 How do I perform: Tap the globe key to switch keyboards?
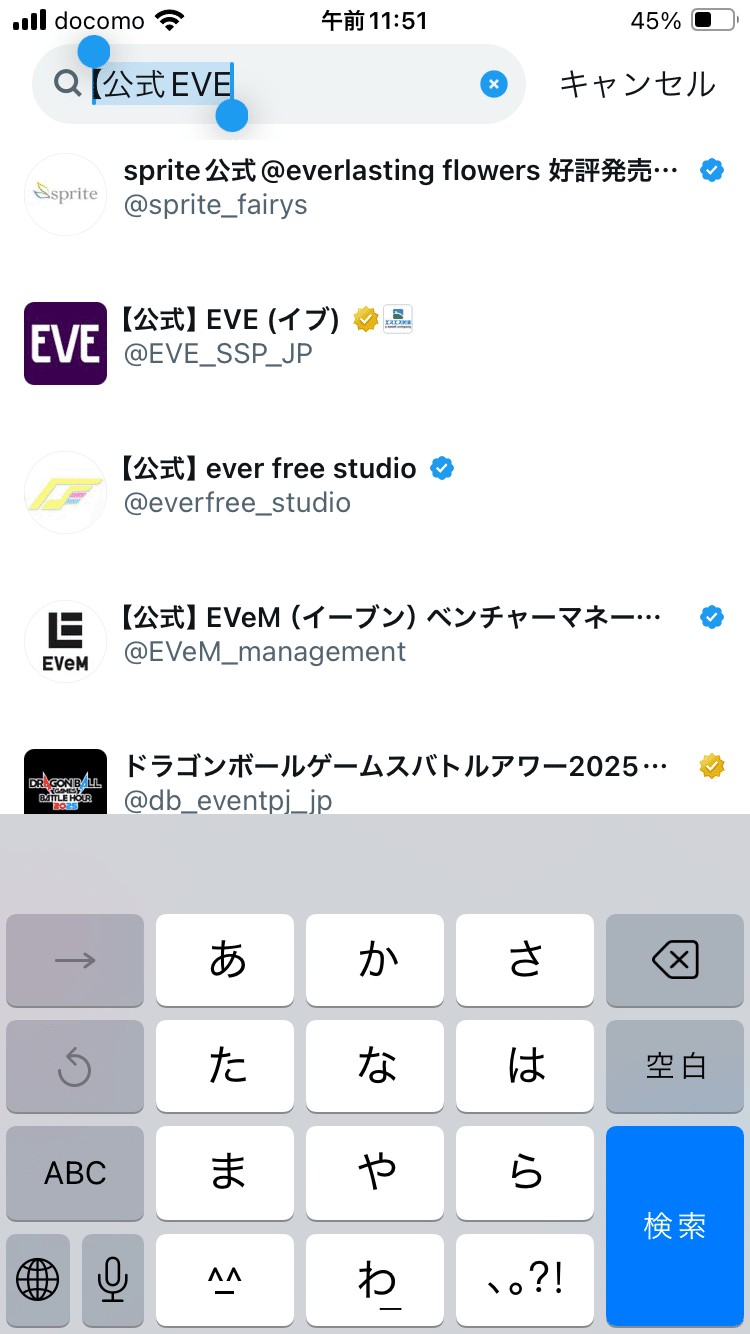point(37,1280)
